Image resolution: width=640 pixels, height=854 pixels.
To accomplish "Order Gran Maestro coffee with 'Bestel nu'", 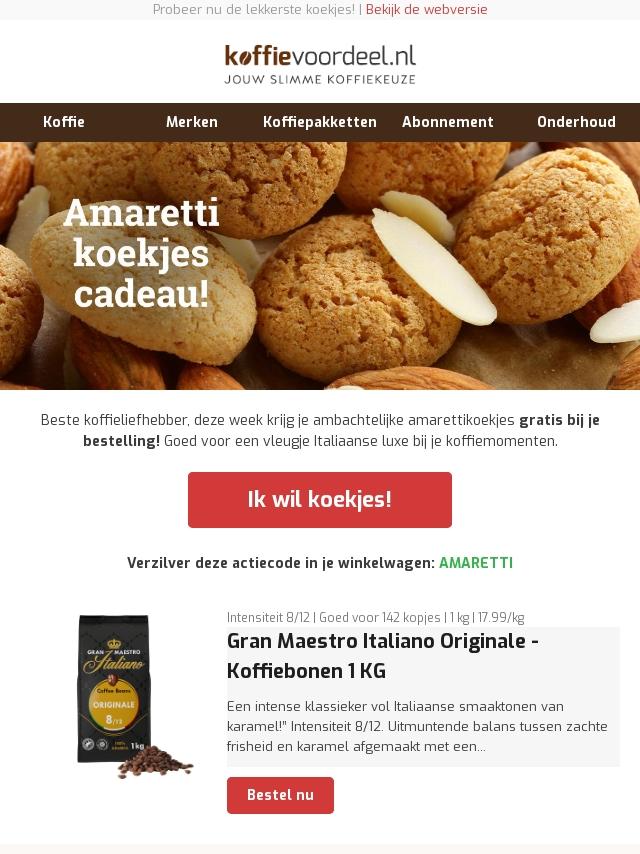I will (x=280, y=795).
